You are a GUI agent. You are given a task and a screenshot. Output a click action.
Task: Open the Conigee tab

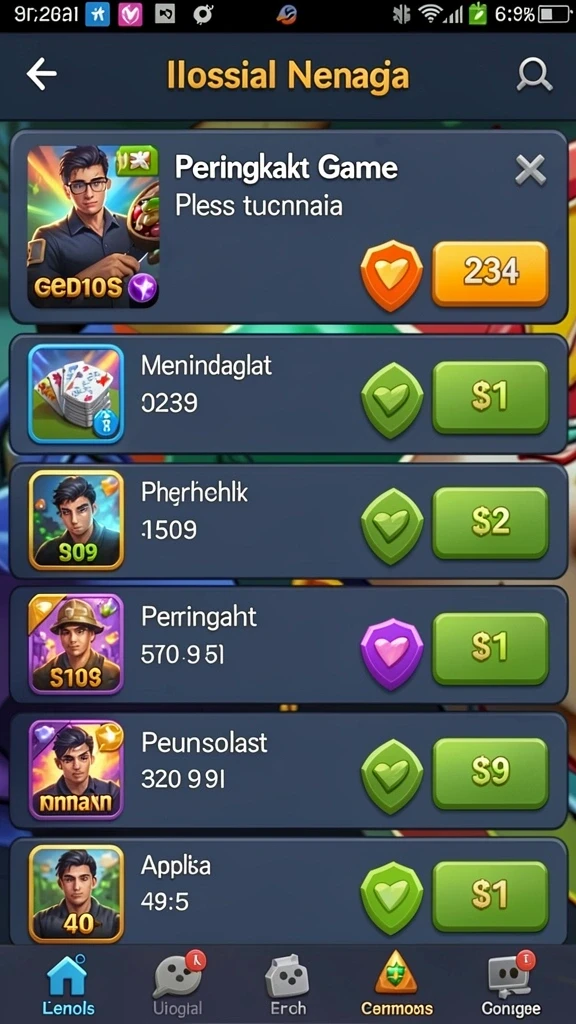tap(511, 986)
